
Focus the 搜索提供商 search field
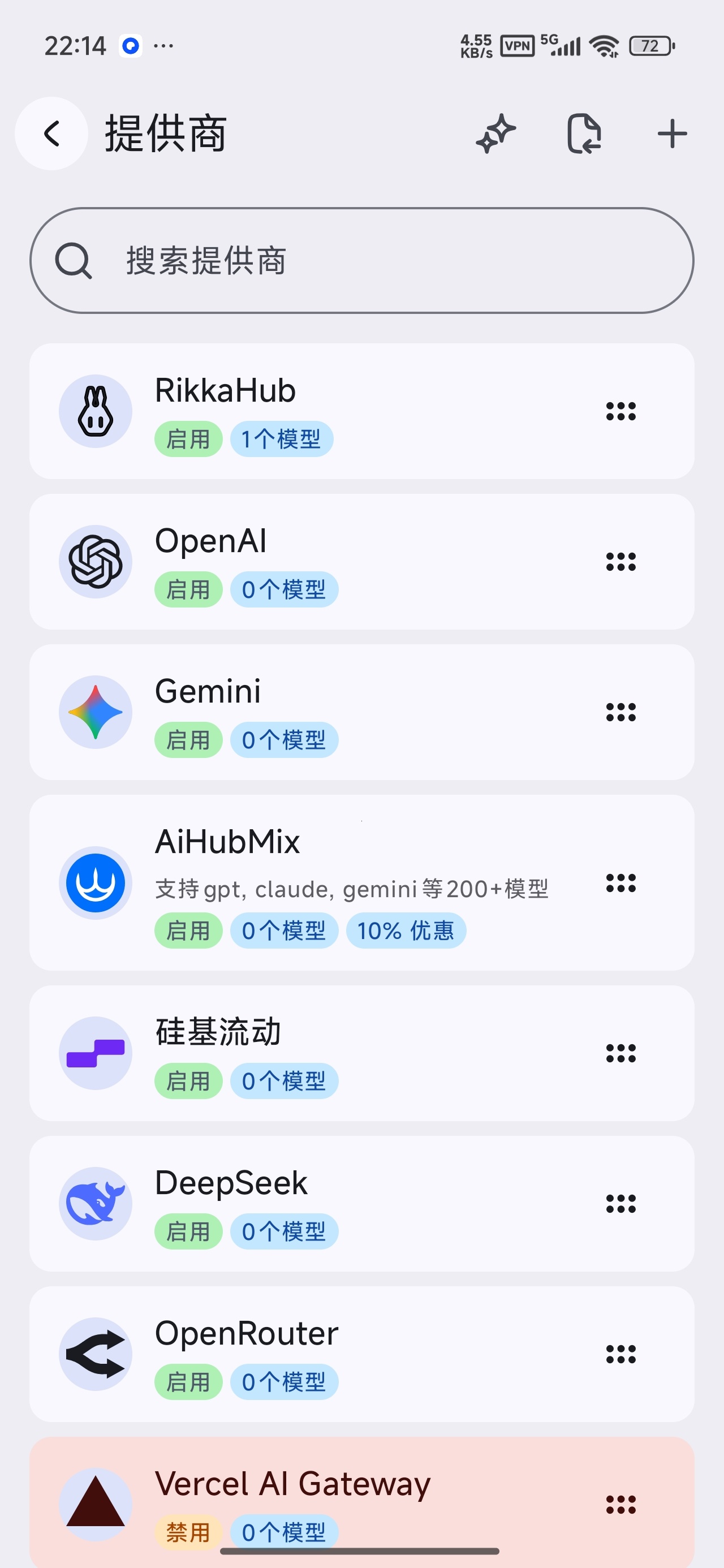coord(361,261)
